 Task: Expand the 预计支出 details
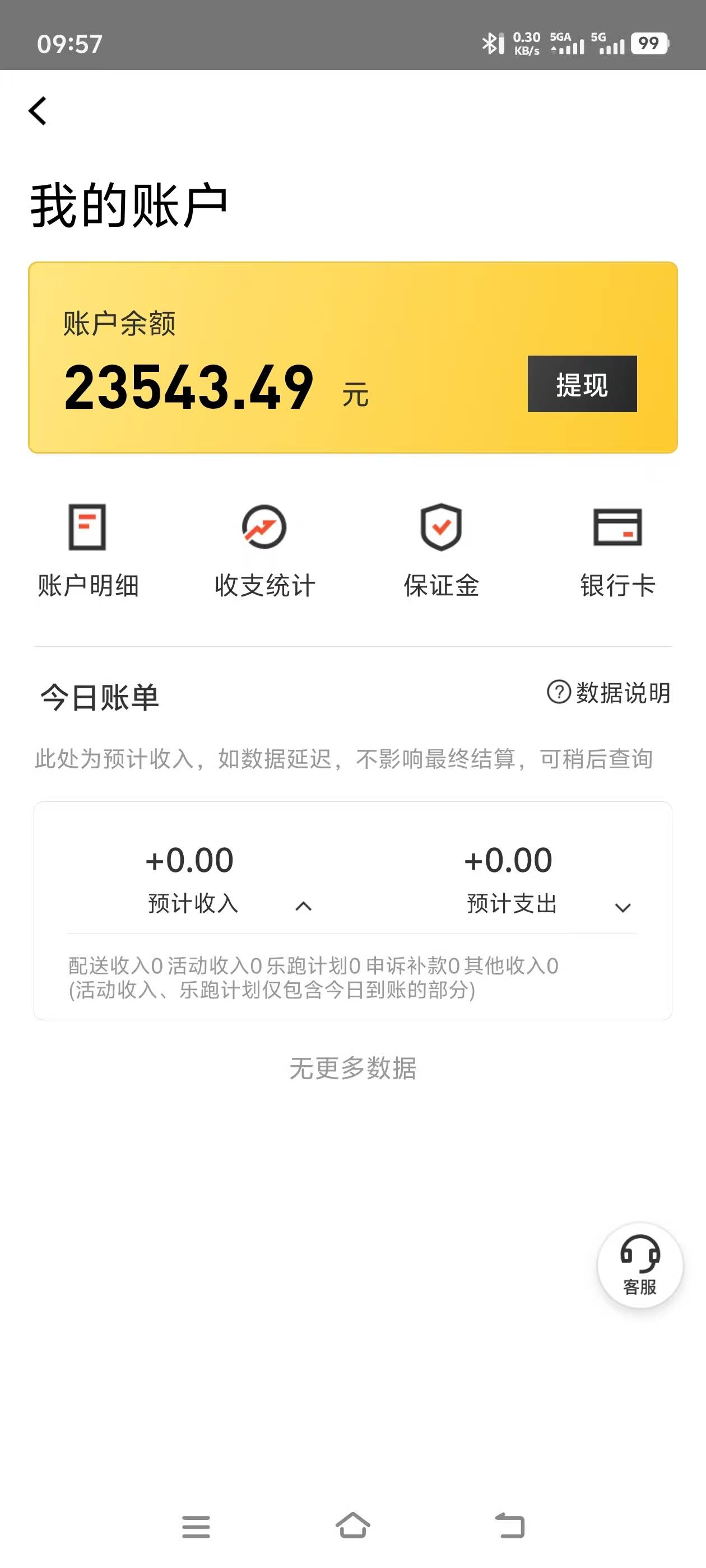point(623,908)
